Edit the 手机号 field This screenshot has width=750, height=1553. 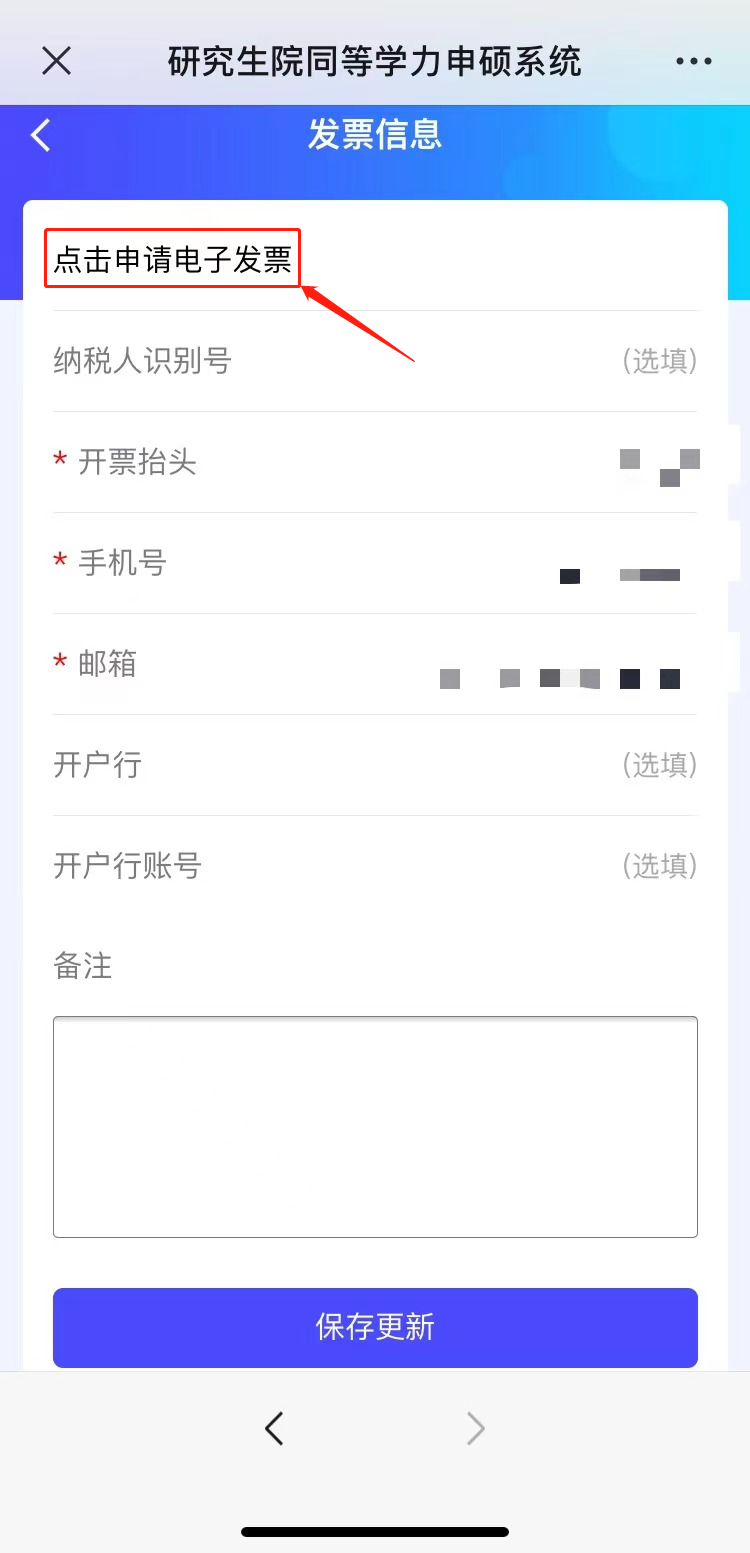coord(520,564)
